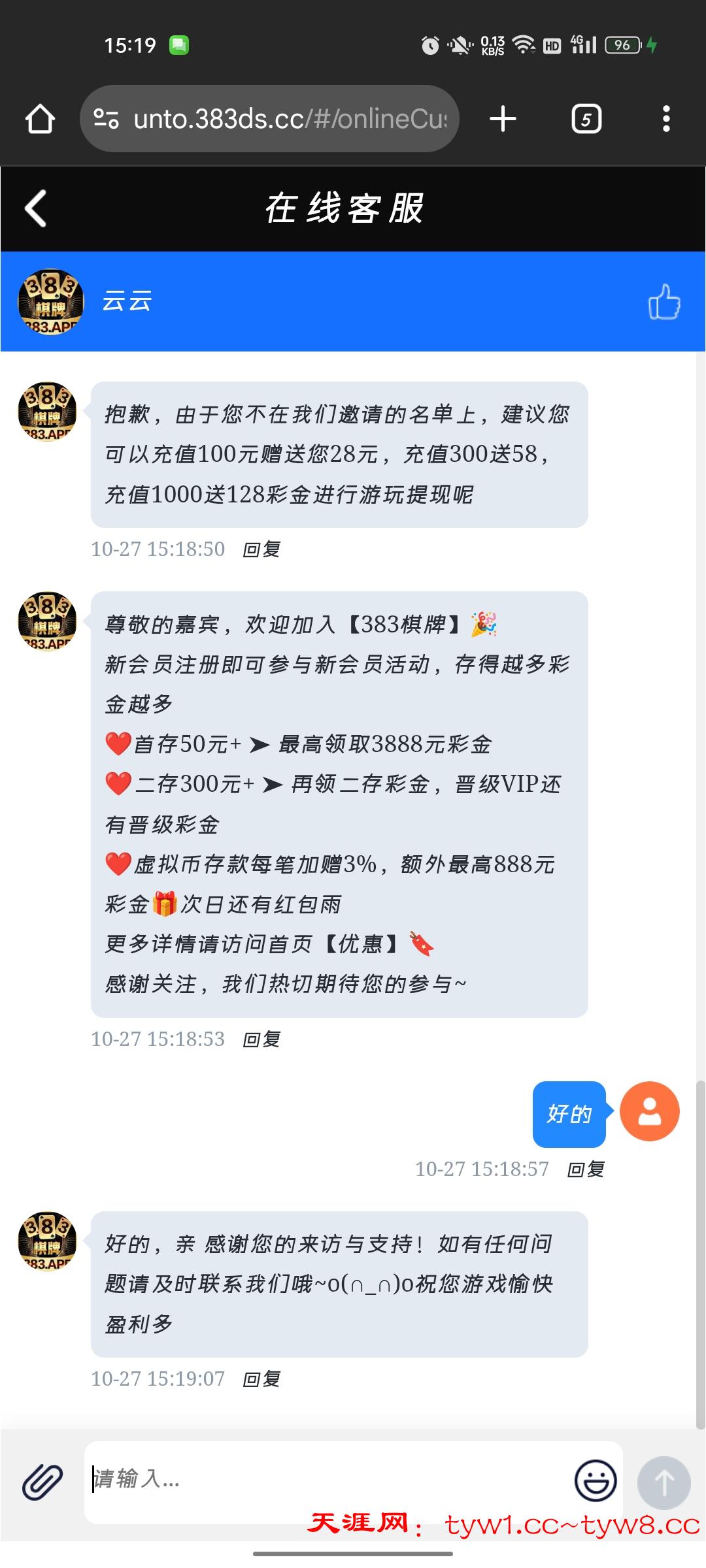The width and height of the screenshot is (706, 1568).
Task: Attach a file with the paperclip icon
Action: (x=42, y=1482)
